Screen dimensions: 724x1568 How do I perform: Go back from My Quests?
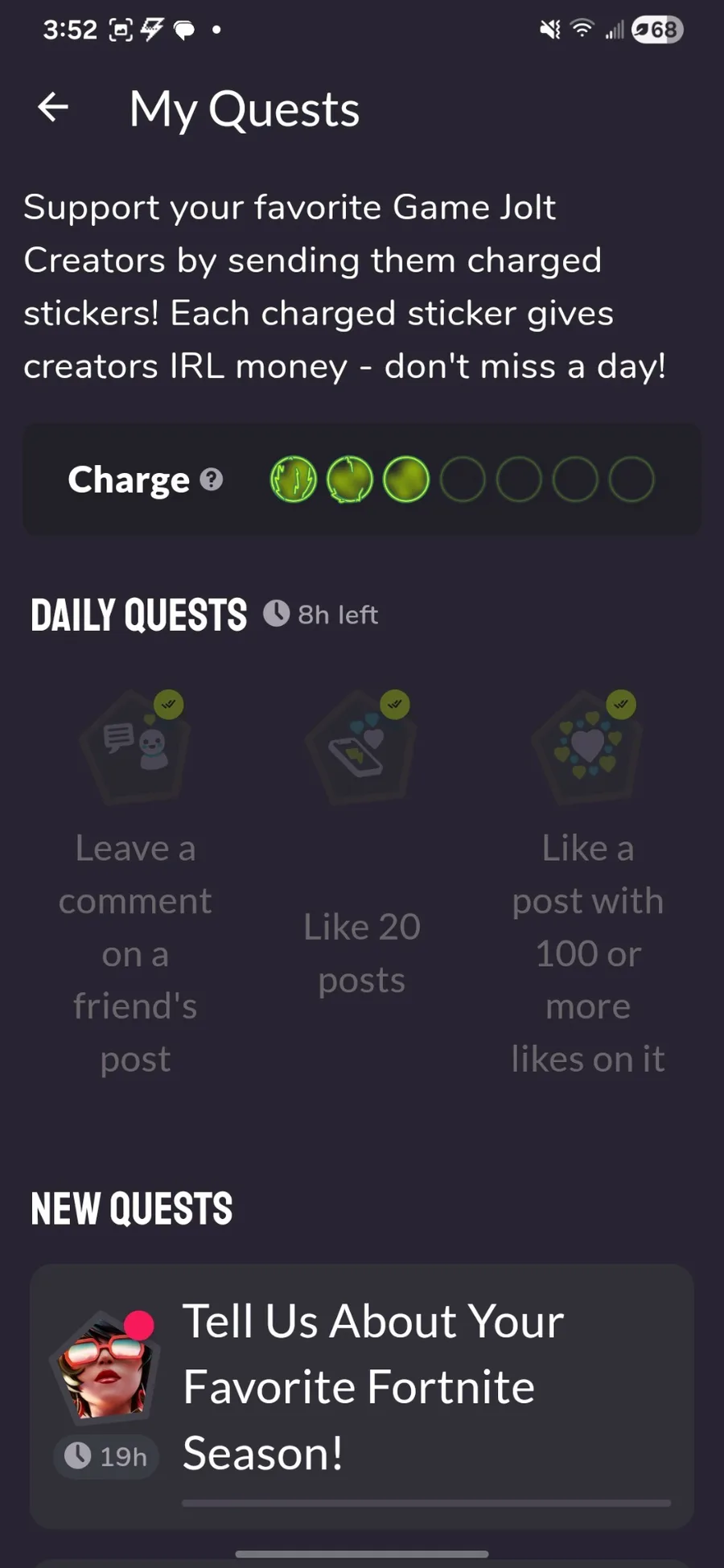(x=53, y=108)
